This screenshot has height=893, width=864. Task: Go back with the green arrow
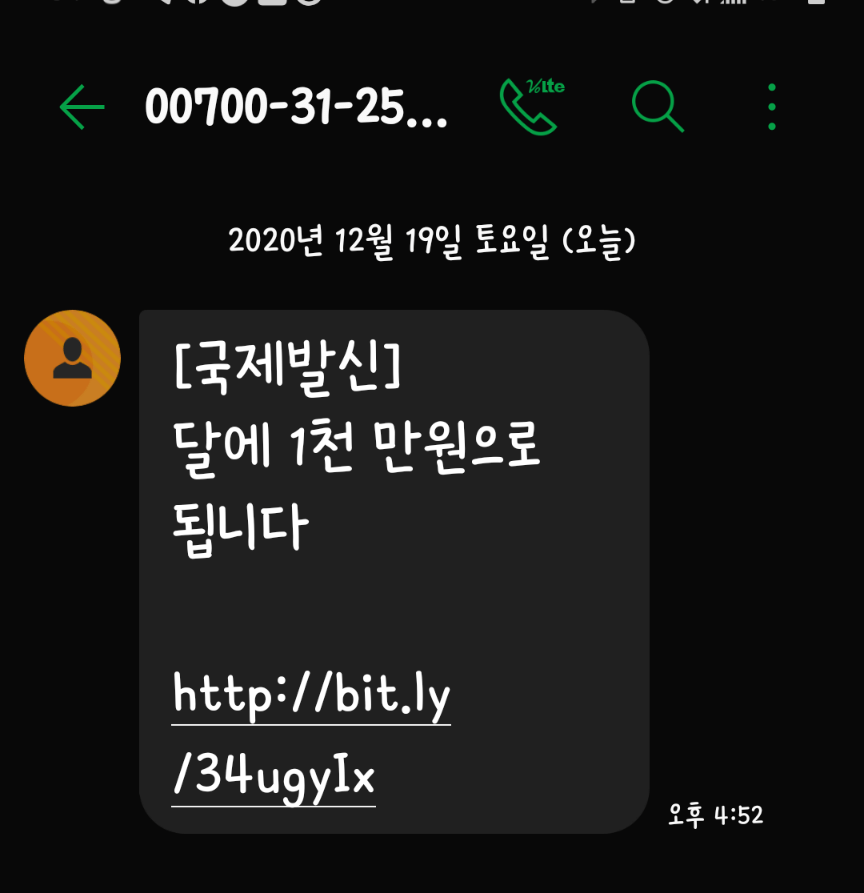click(x=82, y=107)
